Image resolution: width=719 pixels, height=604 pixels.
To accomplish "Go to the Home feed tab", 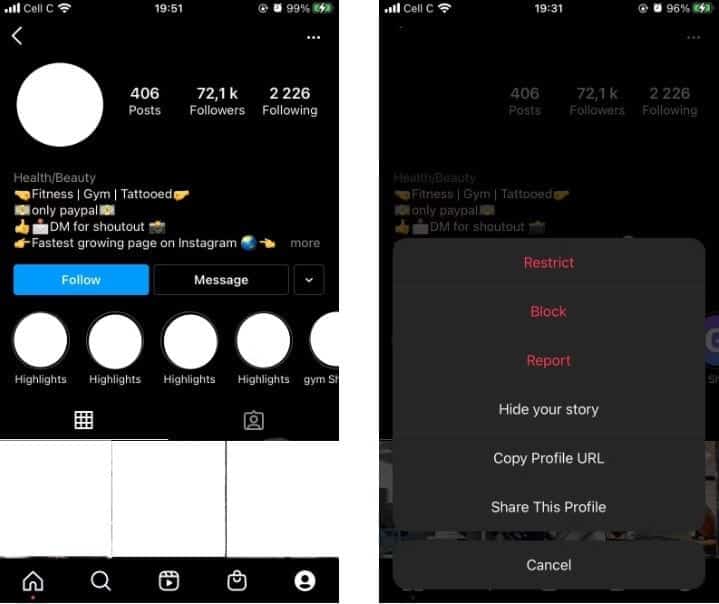I will (x=33, y=580).
